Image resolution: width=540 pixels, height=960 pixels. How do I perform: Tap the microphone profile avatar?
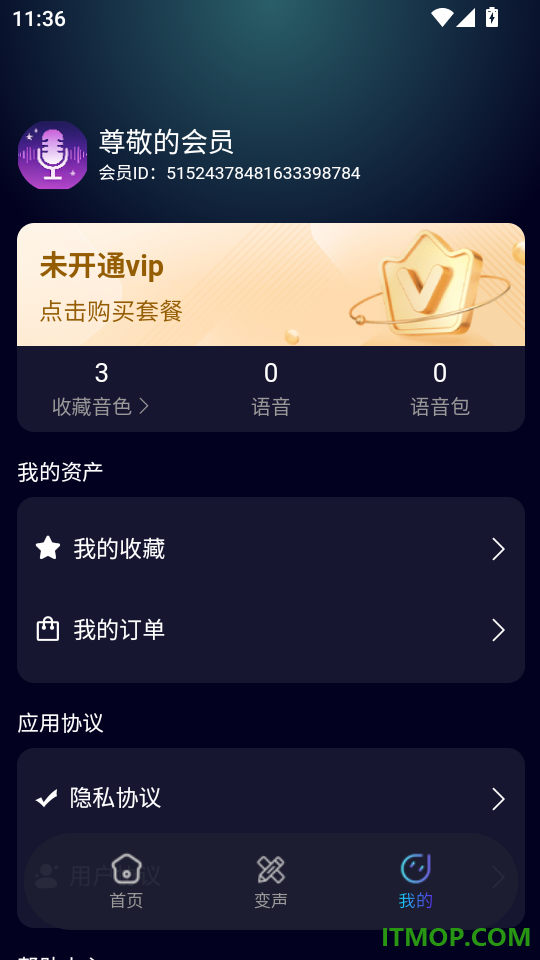coord(53,155)
